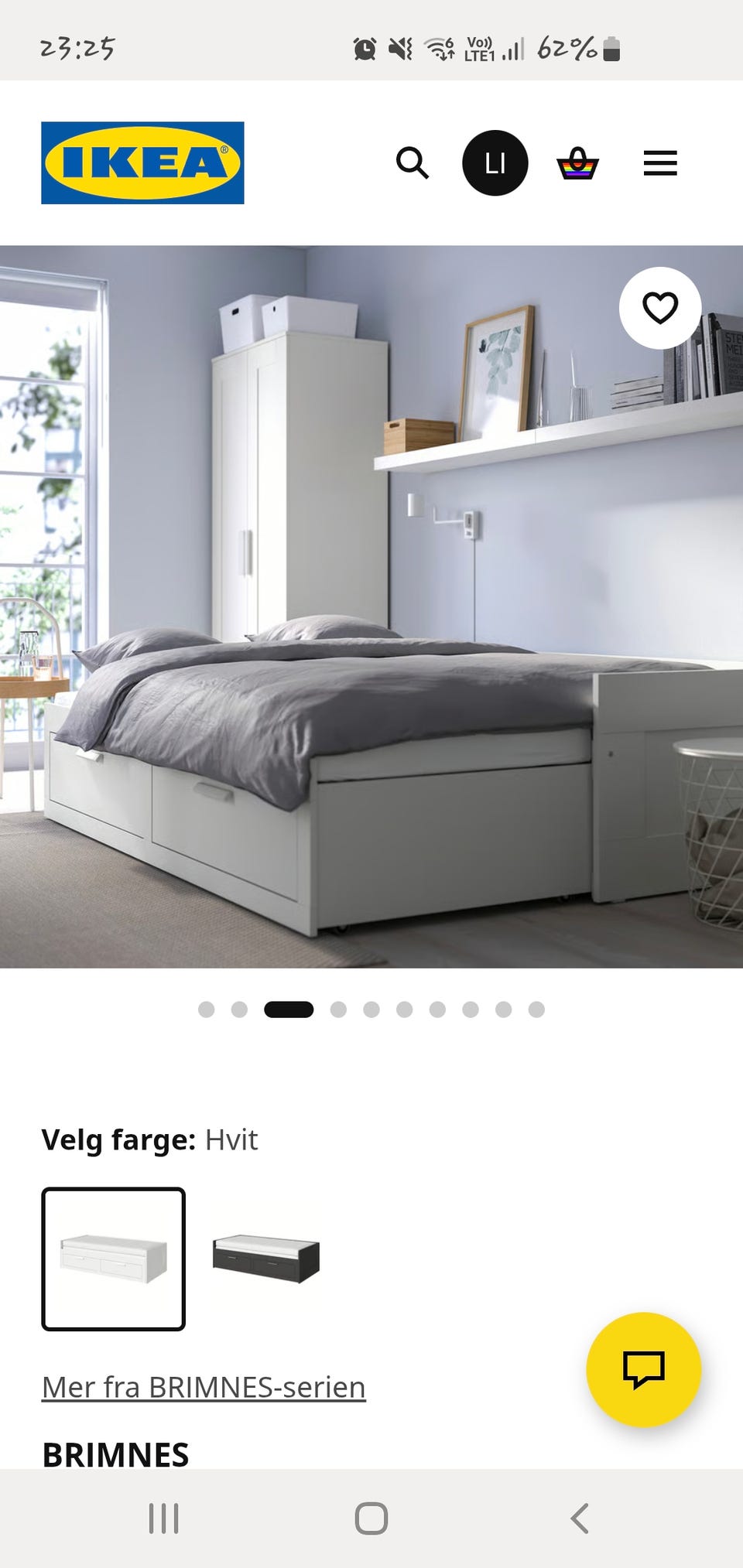Open the hamburger navigation menu
The height and width of the screenshot is (1568, 743).
660,163
